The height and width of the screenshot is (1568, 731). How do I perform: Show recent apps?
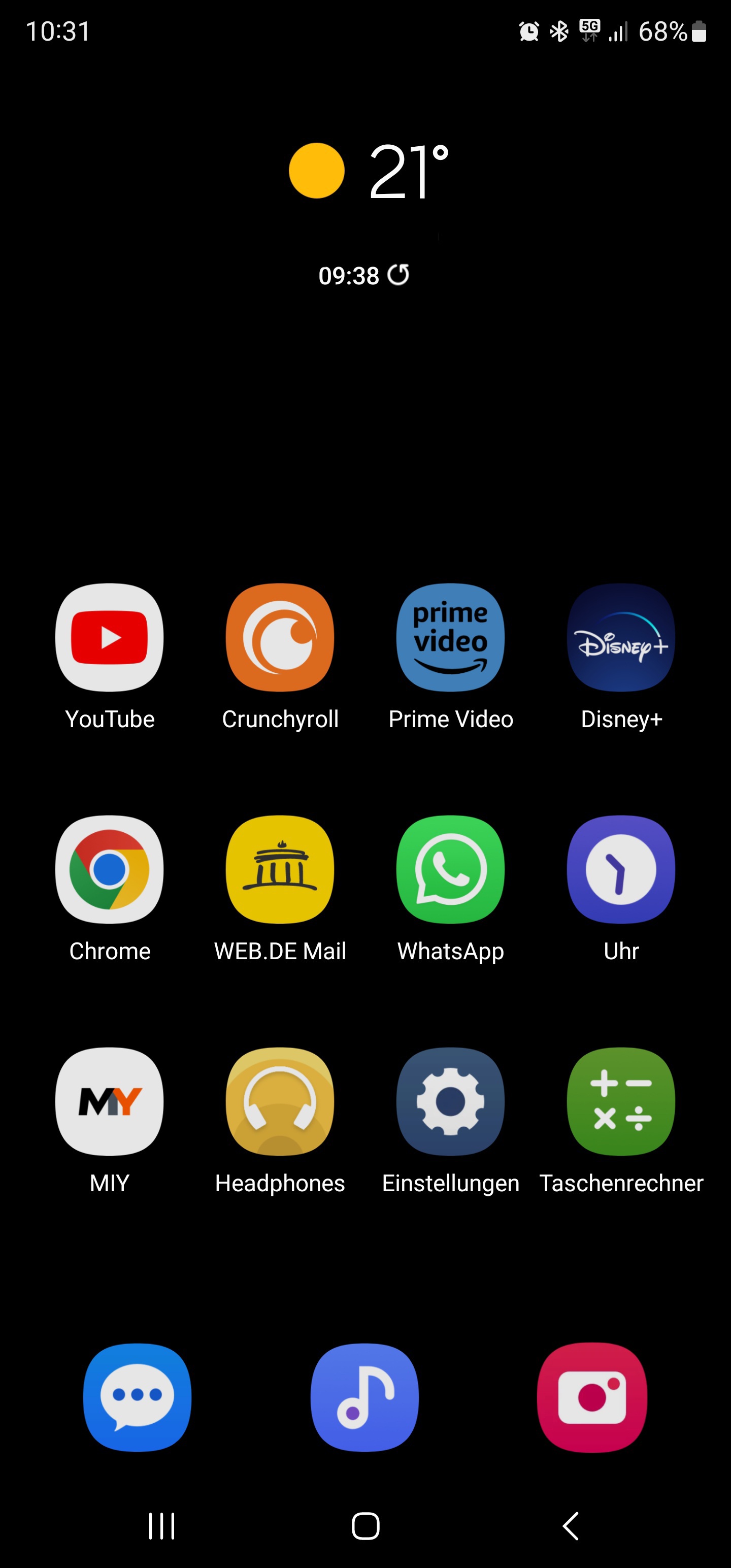(161, 1526)
